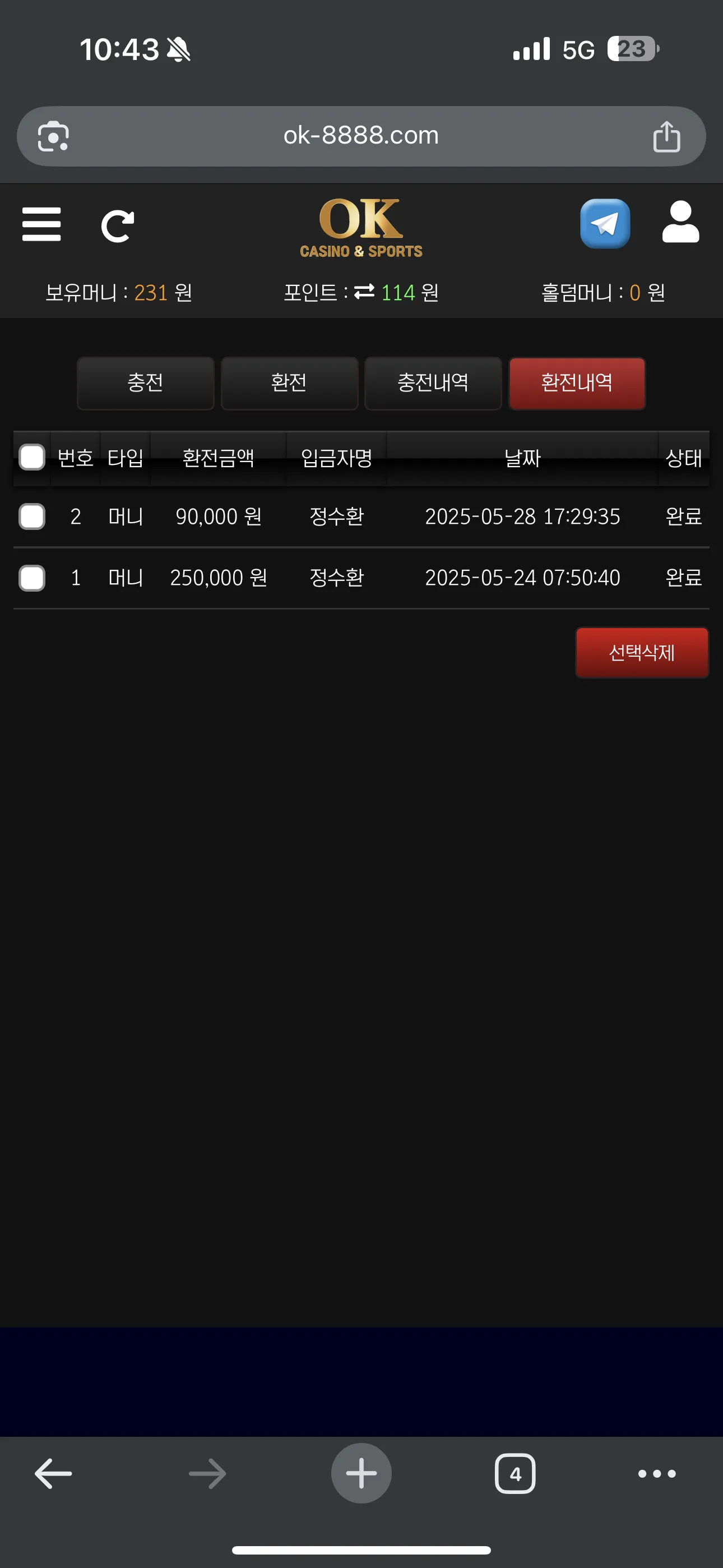Switch to the 환전 tab
This screenshot has height=1568, width=723.
(x=289, y=383)
